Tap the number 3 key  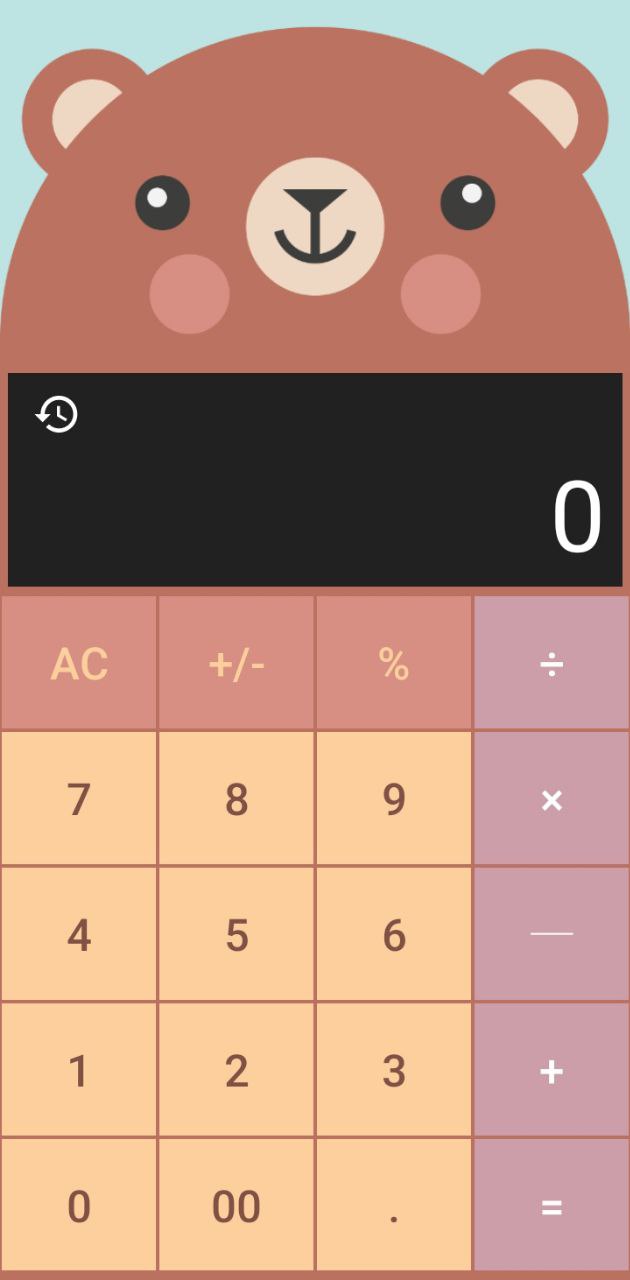[394, 1070]
